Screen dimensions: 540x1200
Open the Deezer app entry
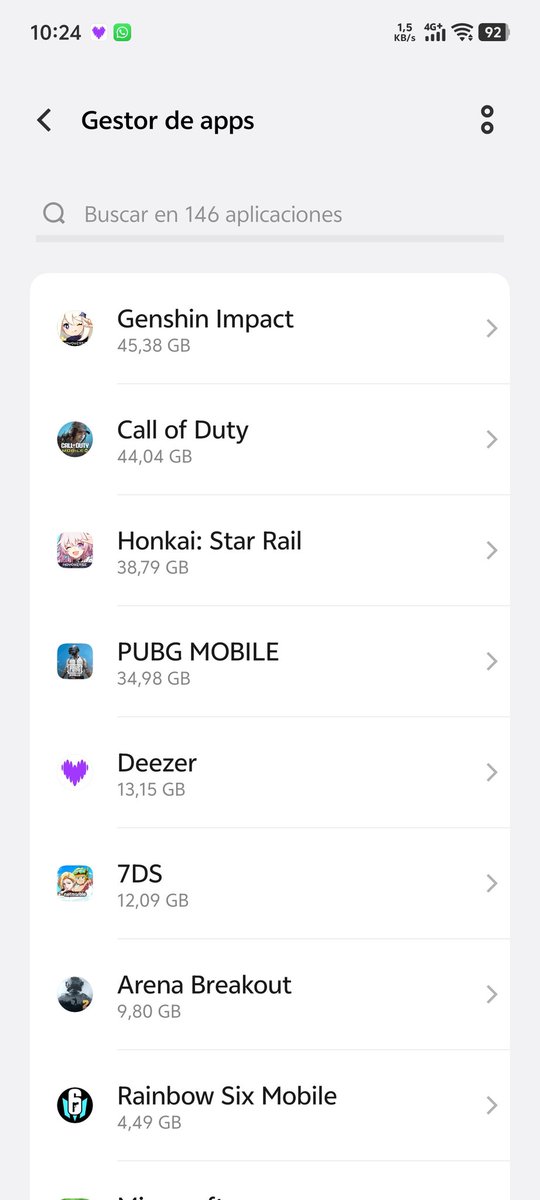[x=270, y=773]
